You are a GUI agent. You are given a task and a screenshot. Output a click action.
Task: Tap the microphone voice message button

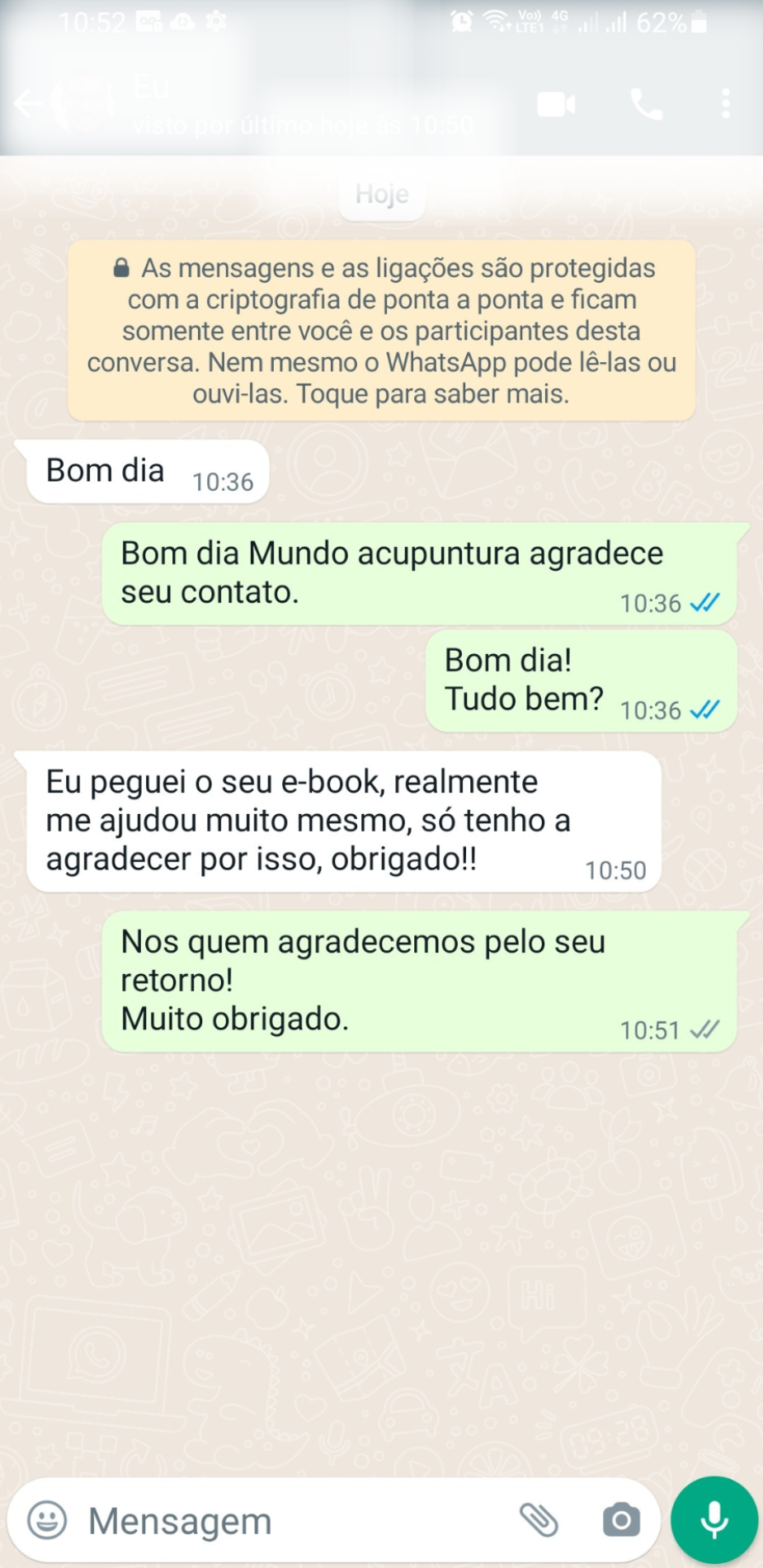pos(714,1520)
